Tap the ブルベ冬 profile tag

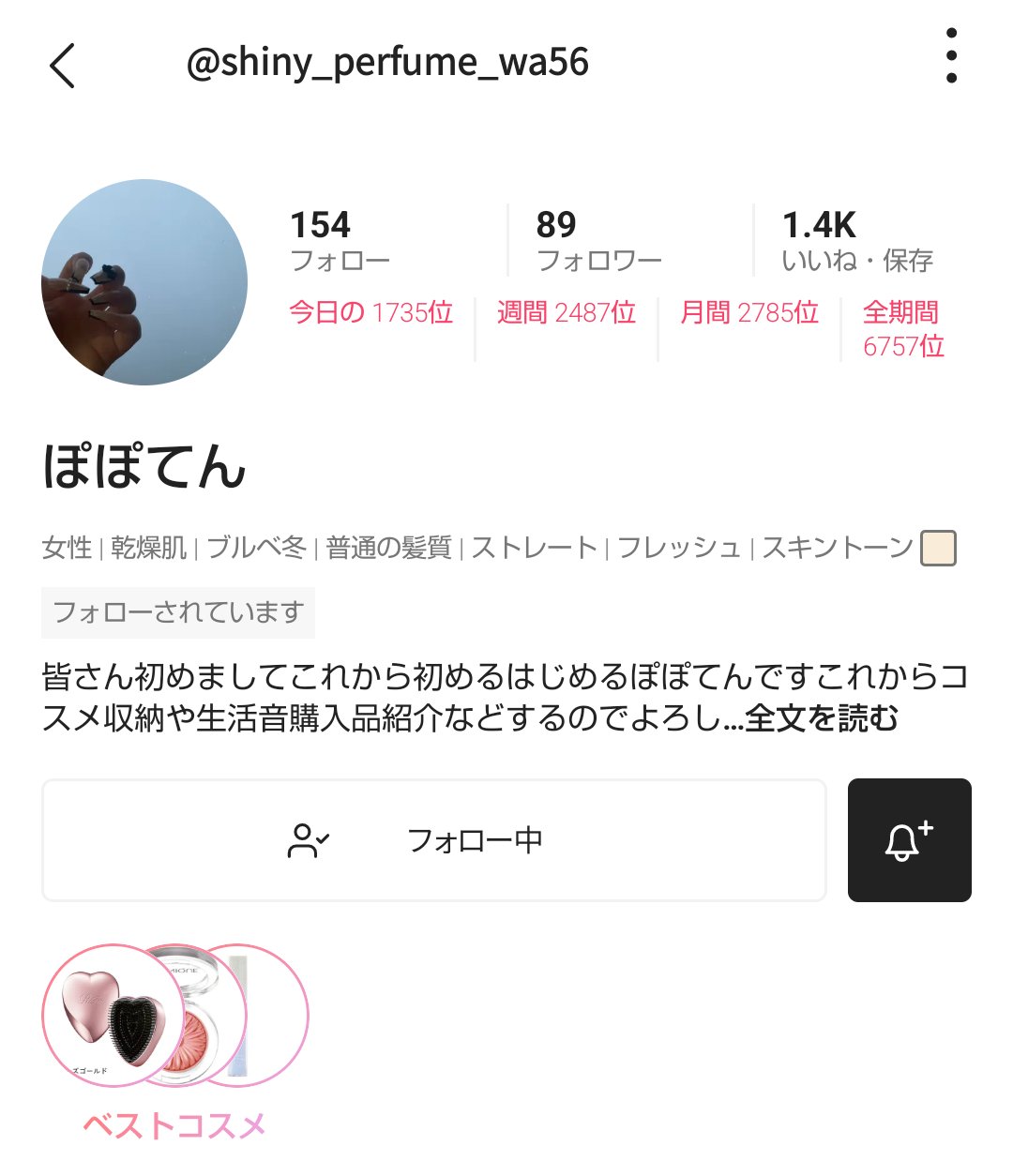click(257, 549)
